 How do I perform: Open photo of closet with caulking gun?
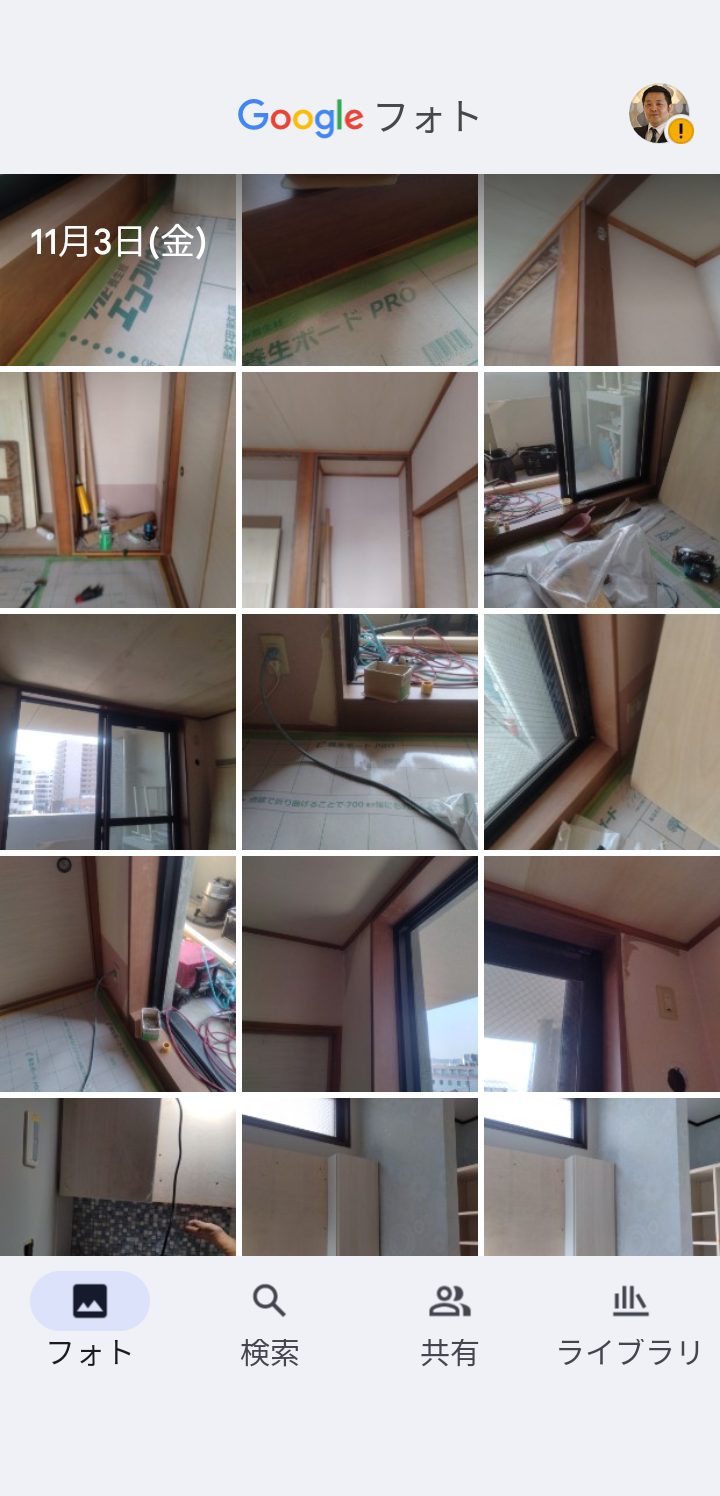pos(118,490)
